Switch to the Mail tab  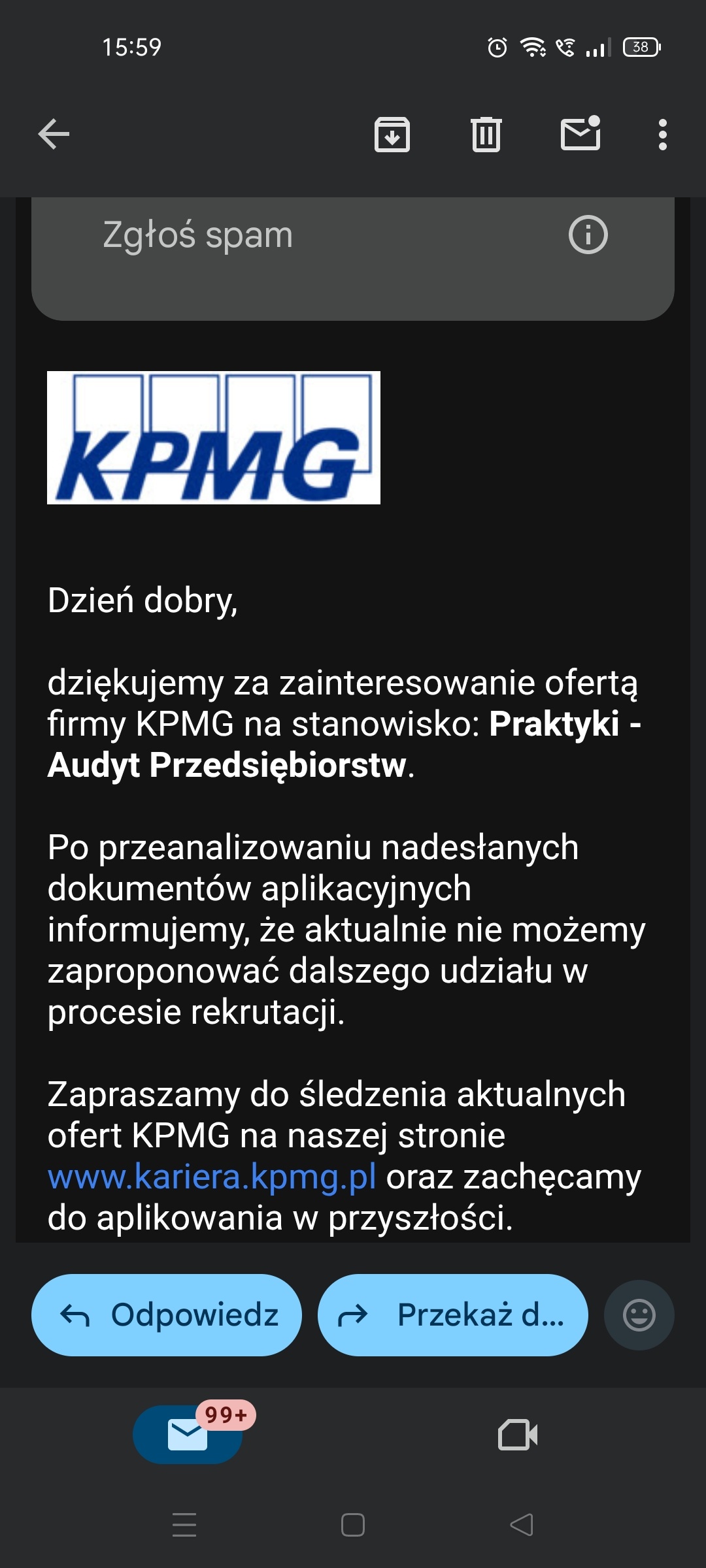(188, 1435)
